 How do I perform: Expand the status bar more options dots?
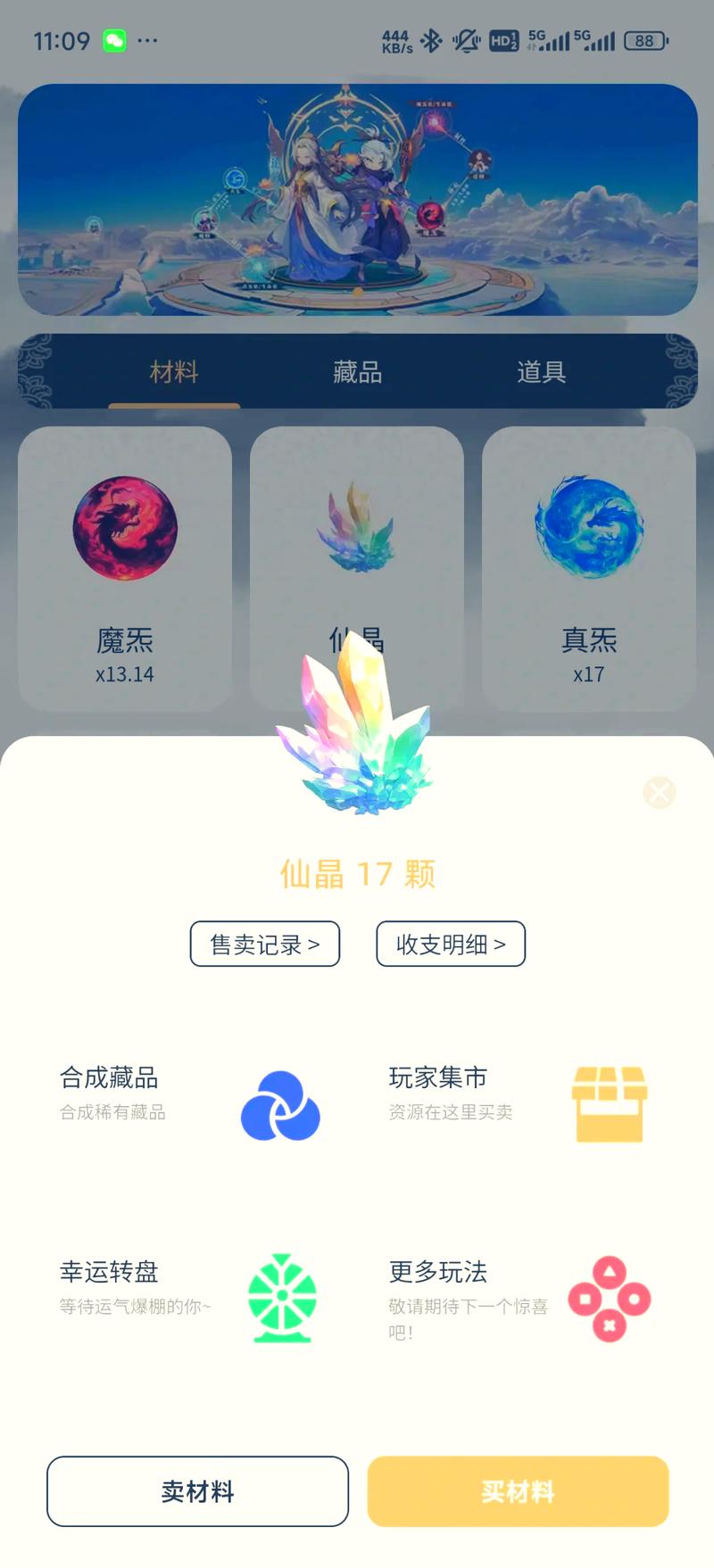(148, 41)
